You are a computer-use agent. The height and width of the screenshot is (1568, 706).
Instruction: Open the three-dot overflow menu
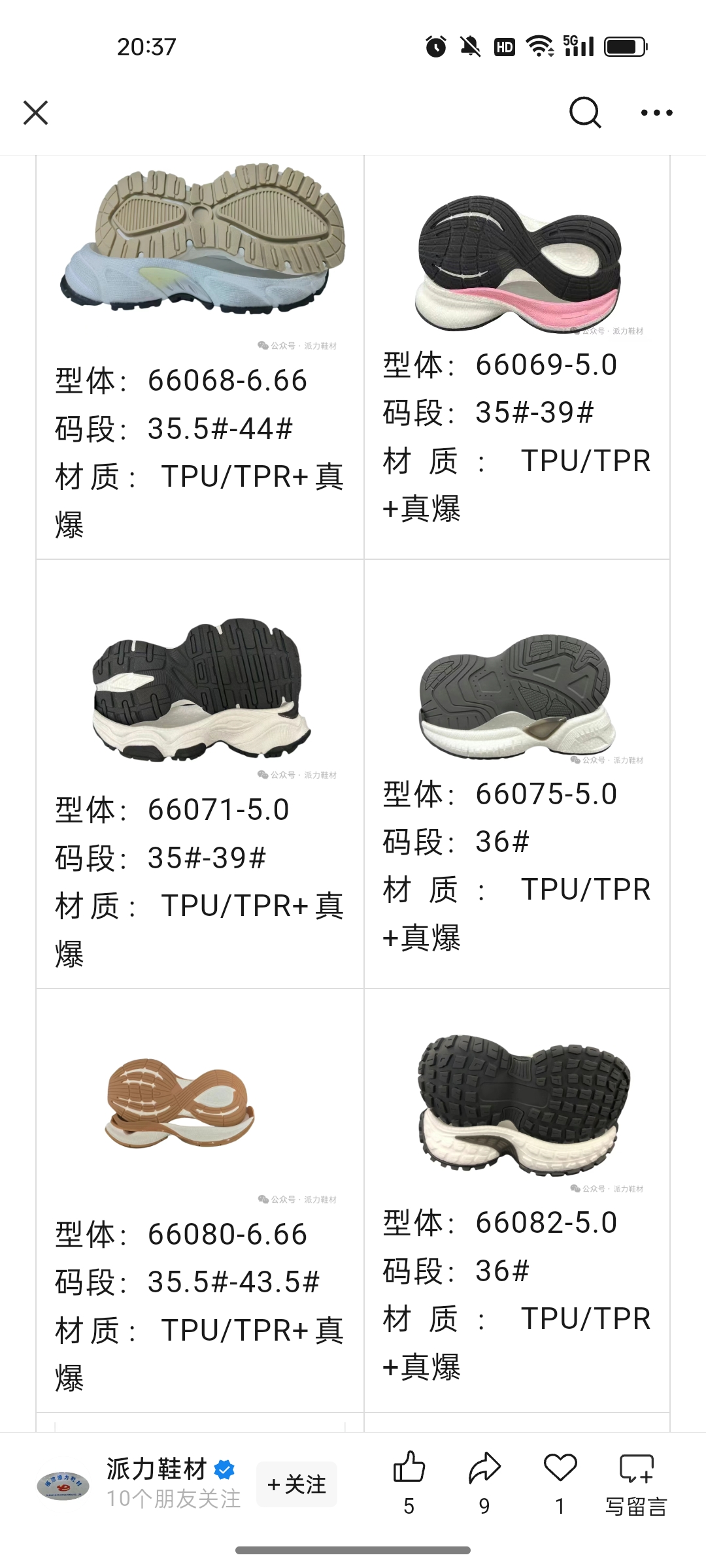pyautogui.click(x=656, y=112)
